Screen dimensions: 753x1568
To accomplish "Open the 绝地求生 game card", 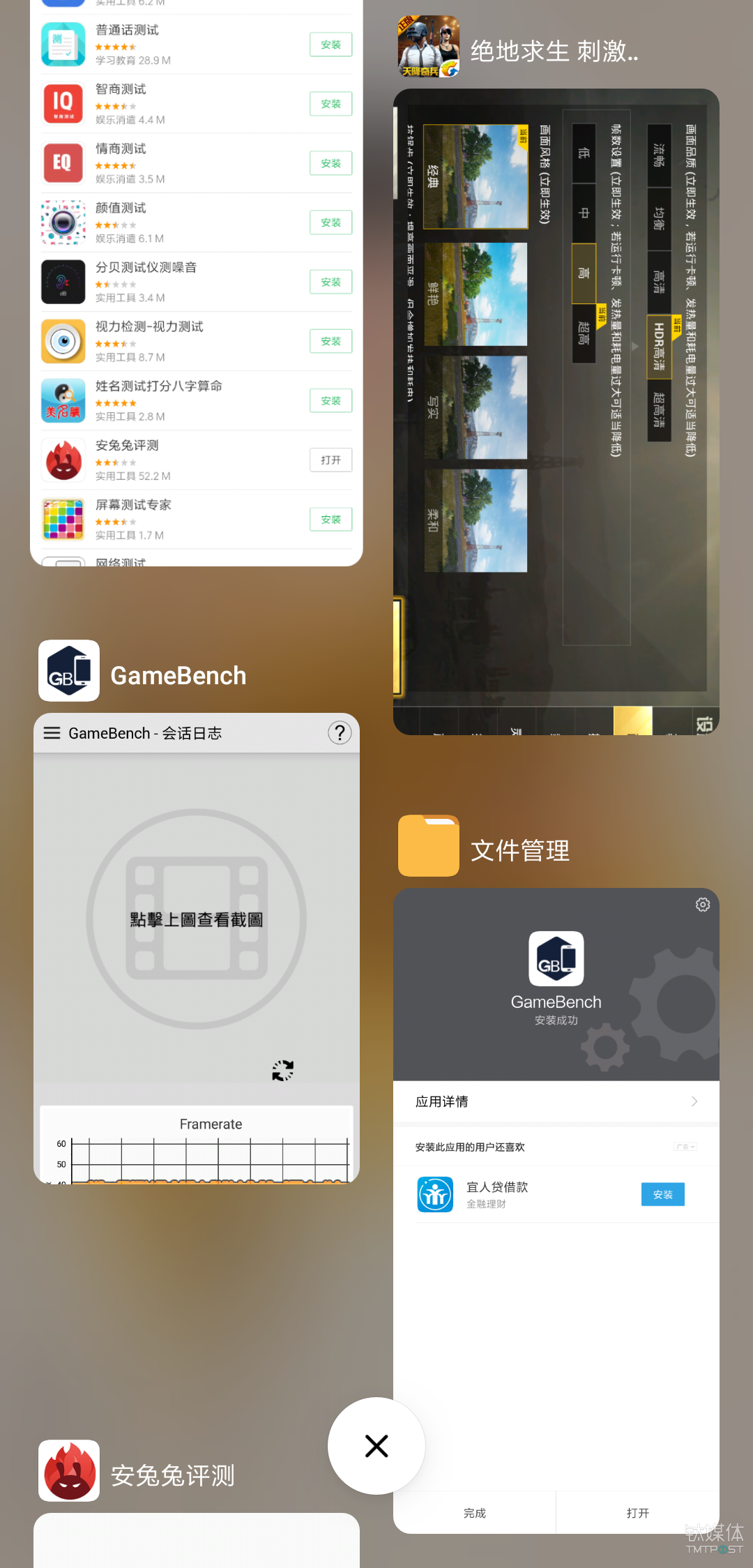I will point(556,412).
